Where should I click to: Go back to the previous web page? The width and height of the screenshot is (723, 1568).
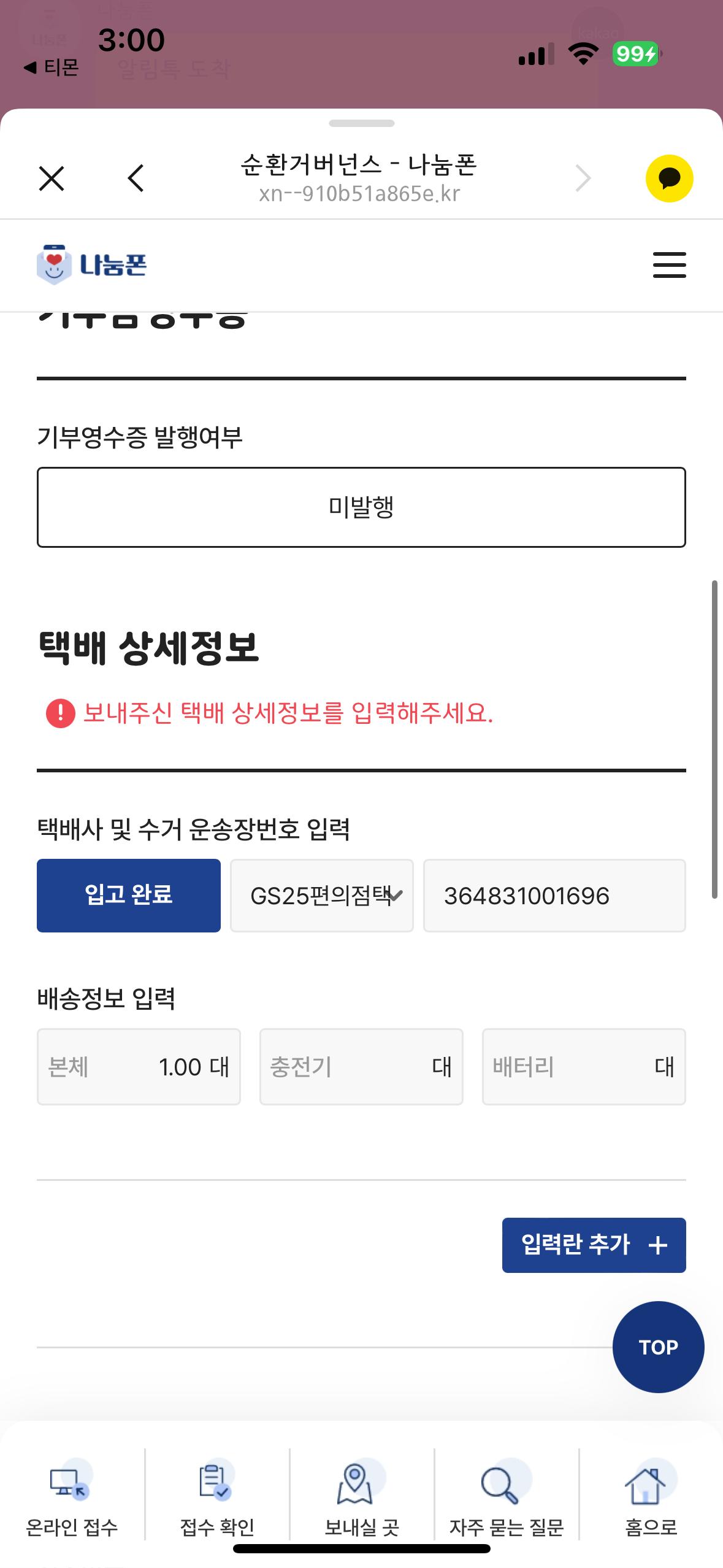136,179
